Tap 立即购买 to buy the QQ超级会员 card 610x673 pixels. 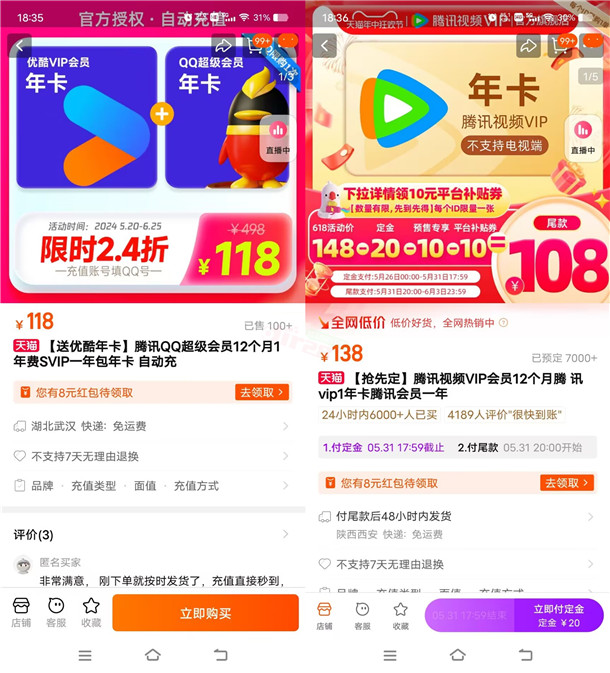pyautogui.click(x=205, y=613)
